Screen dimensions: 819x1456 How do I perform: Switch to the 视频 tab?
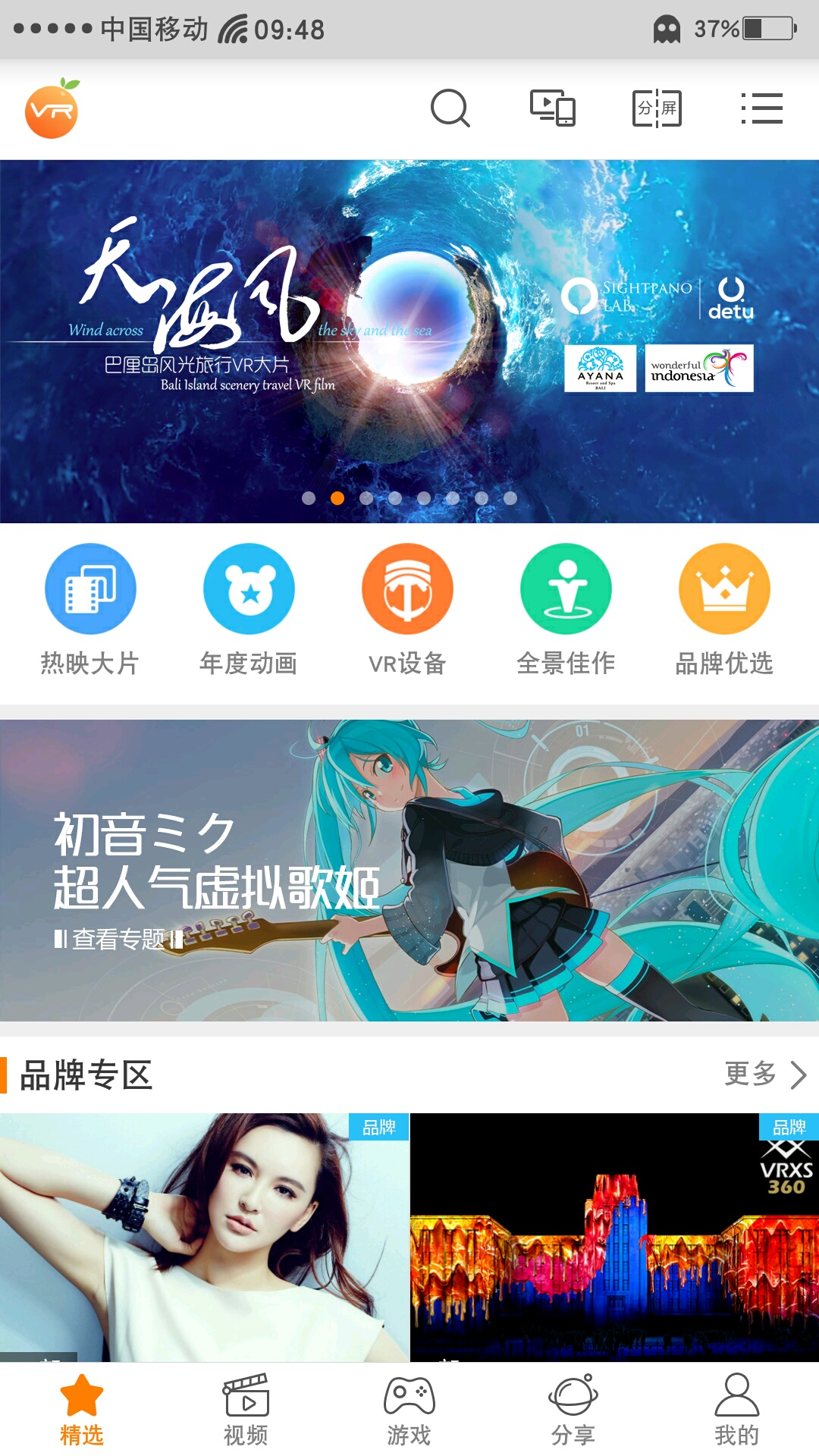(x=246, y=1410)
